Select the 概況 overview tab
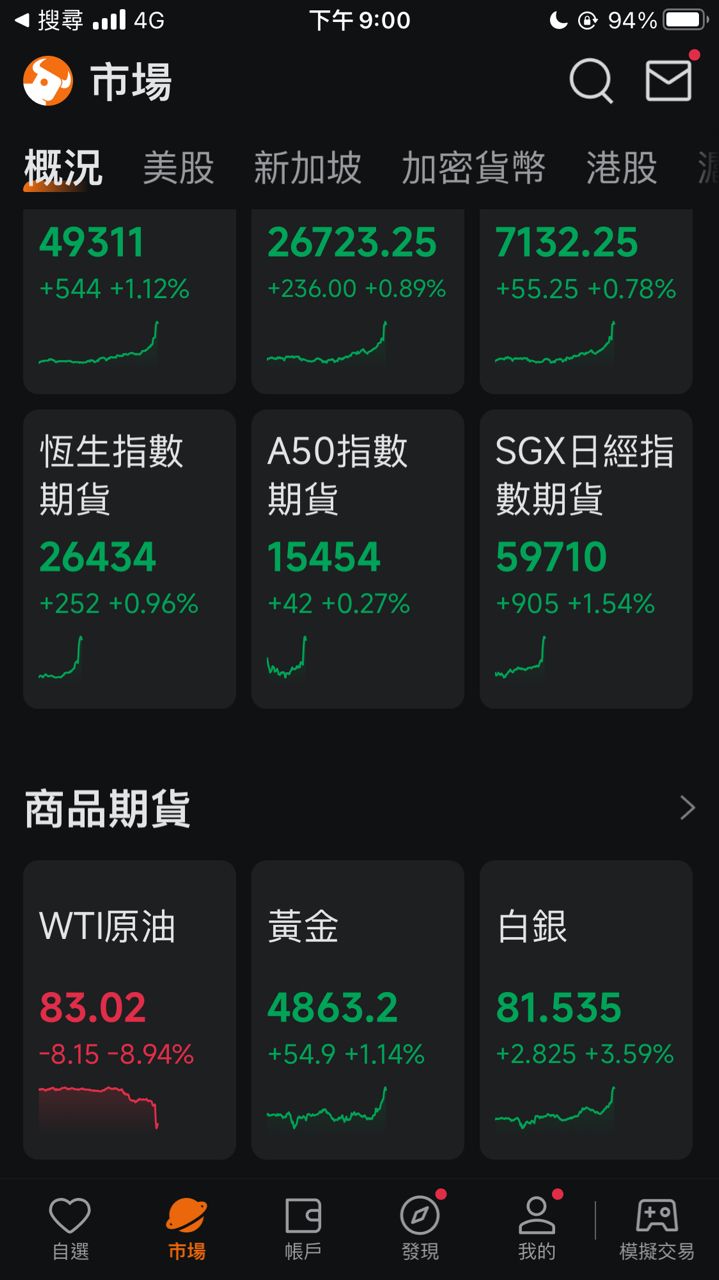The width and height of the screenshot is (719, 1280). coord(63,168)
